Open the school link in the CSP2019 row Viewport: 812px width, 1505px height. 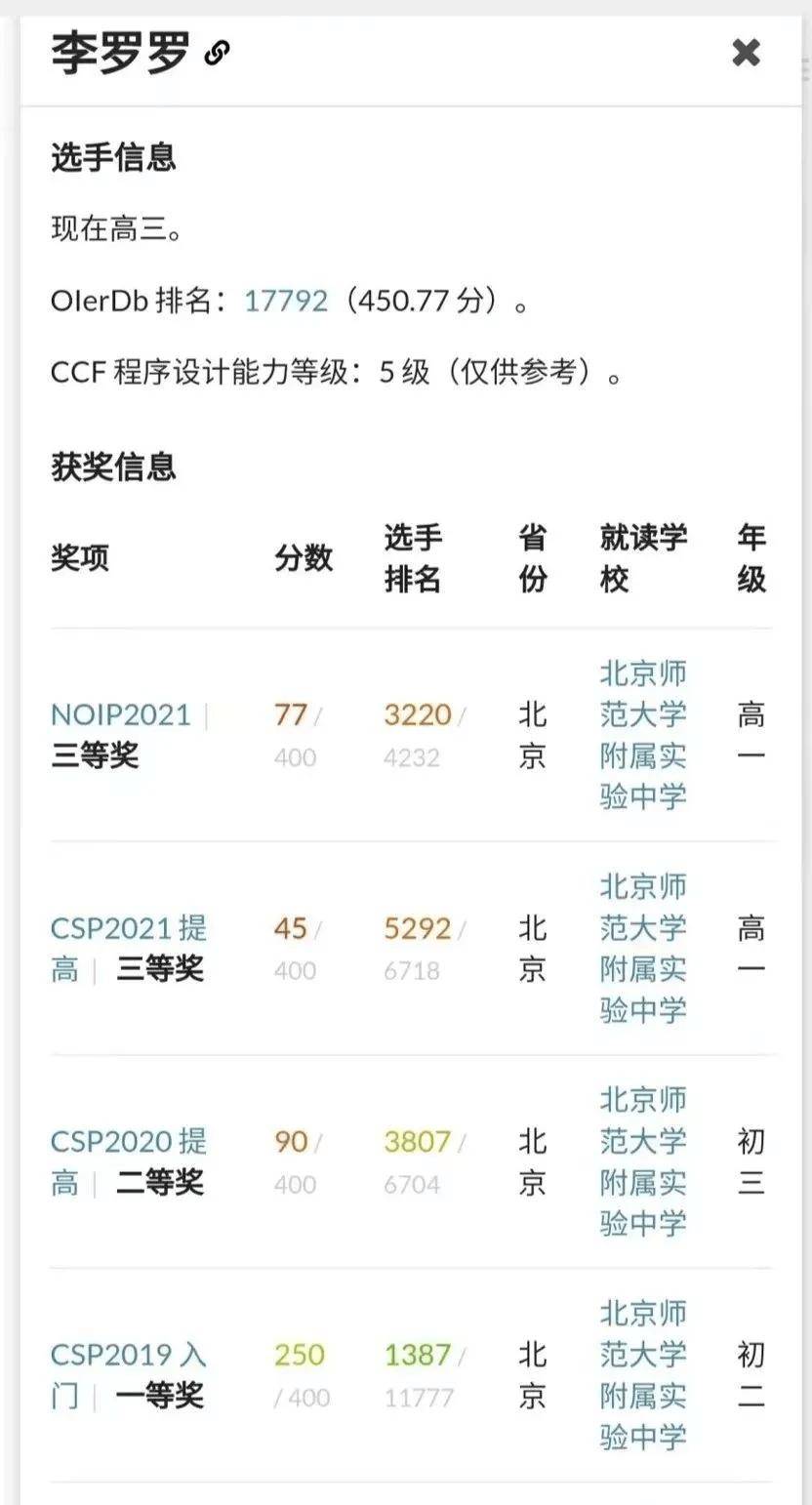[x=643, y=1375]
